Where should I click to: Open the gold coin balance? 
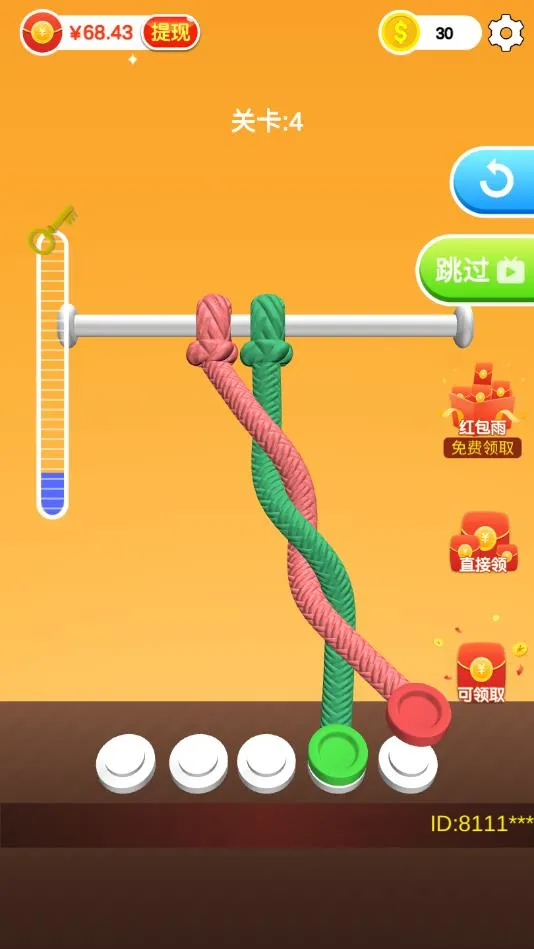tap(430, 33)
